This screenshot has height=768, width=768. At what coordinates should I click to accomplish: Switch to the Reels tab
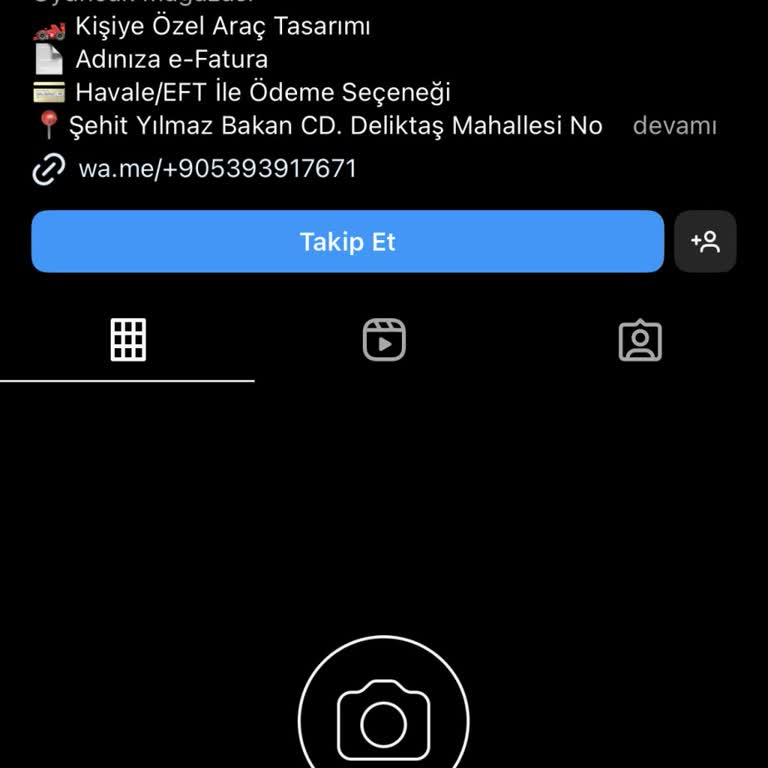(384, 341)
